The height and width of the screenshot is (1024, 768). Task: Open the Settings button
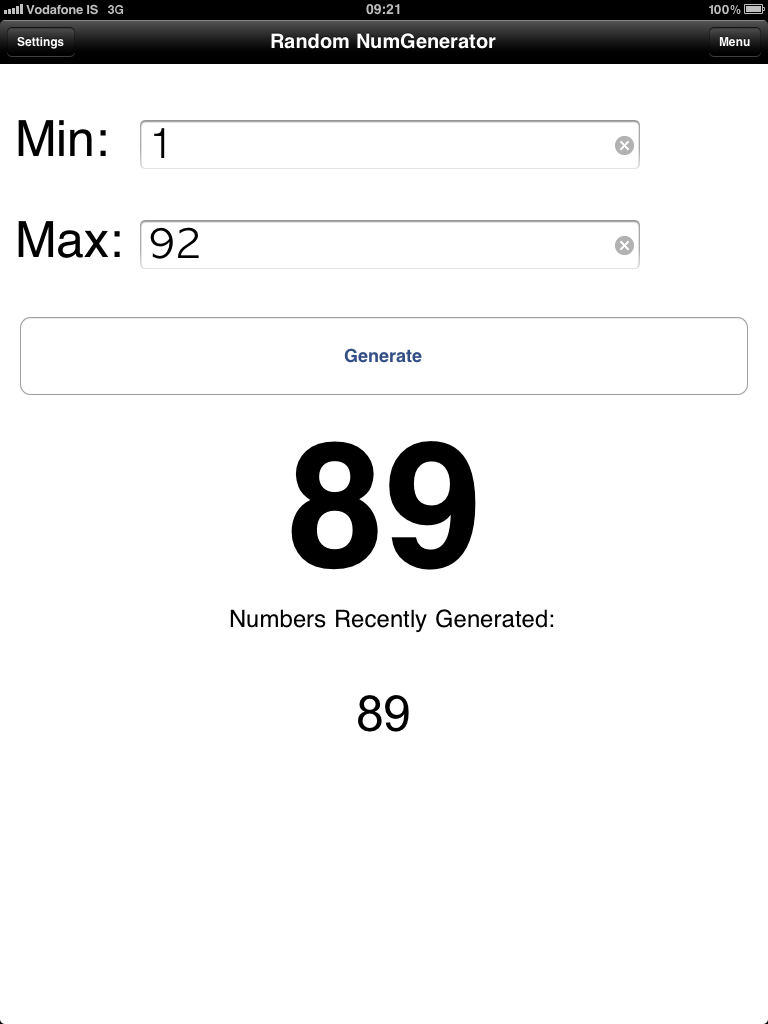point(40,42)
